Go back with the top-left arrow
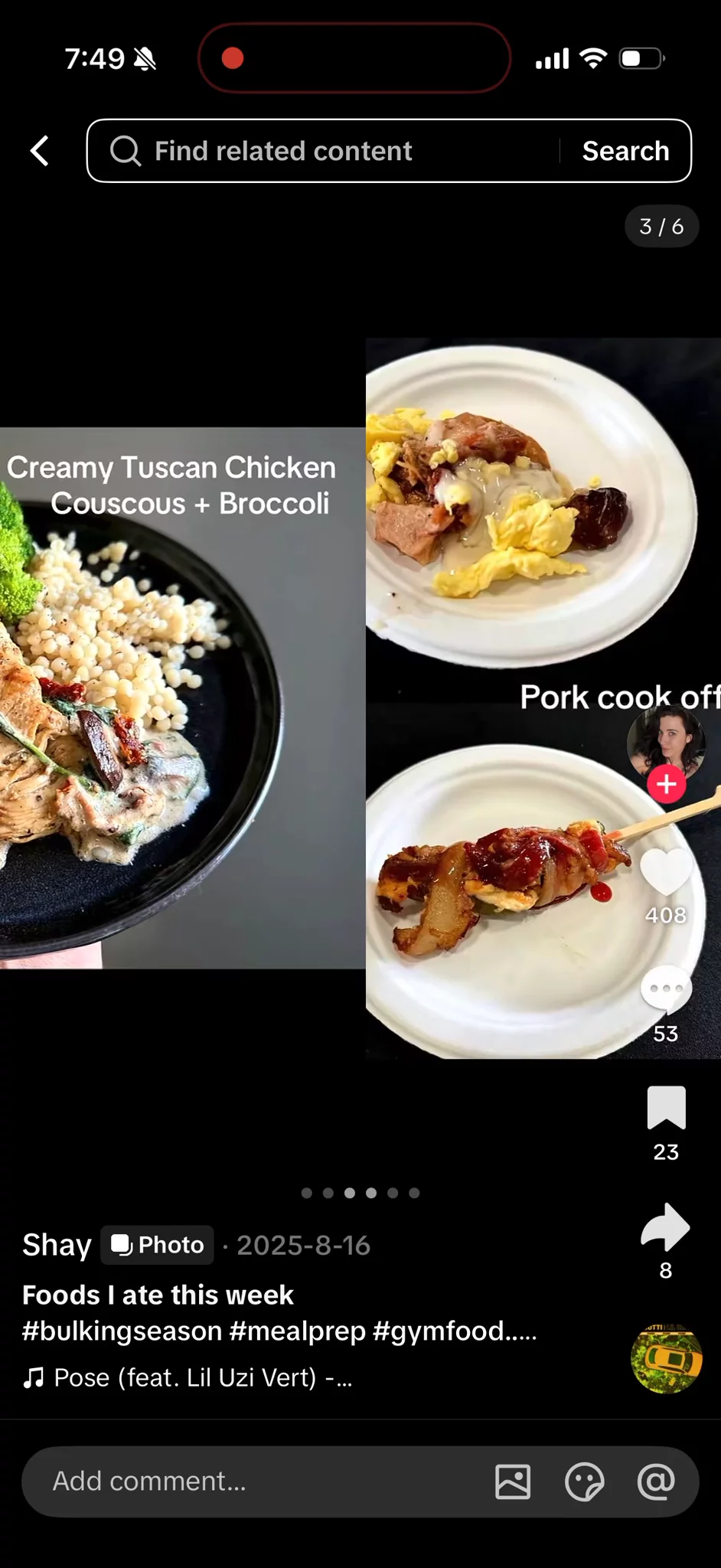 [x=40, y=151]
